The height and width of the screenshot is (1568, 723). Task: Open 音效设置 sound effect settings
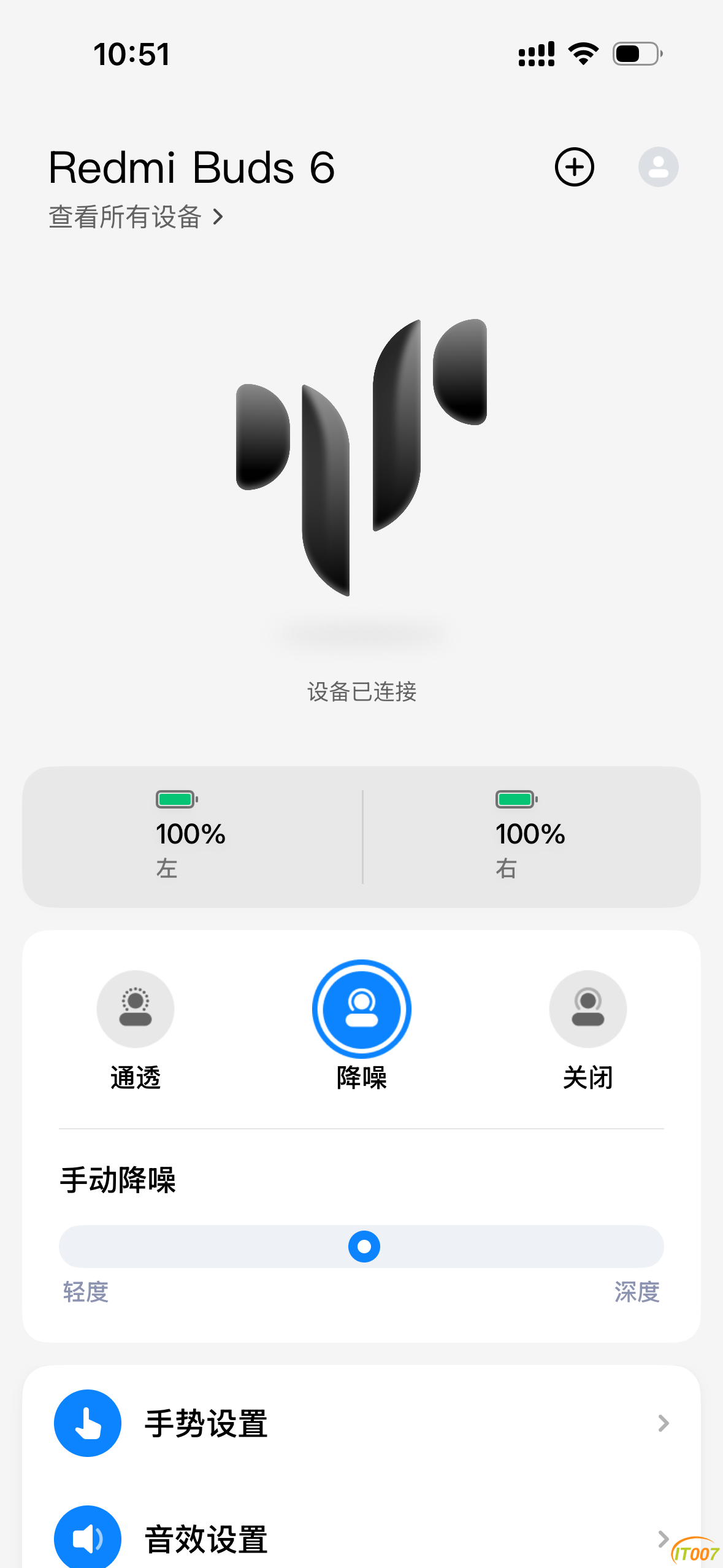[362, 1539]
